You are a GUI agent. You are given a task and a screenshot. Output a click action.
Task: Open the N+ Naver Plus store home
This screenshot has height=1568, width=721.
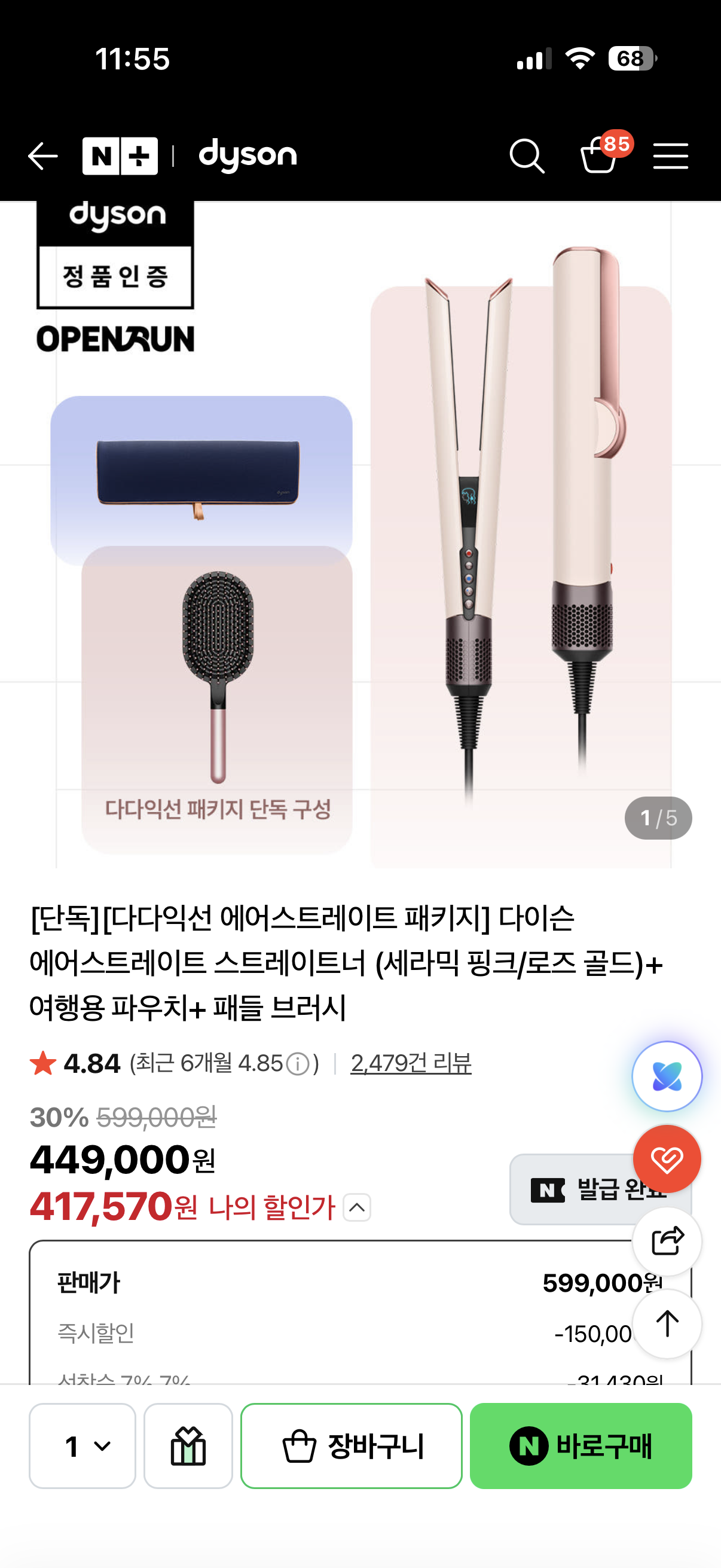(120, 157)
